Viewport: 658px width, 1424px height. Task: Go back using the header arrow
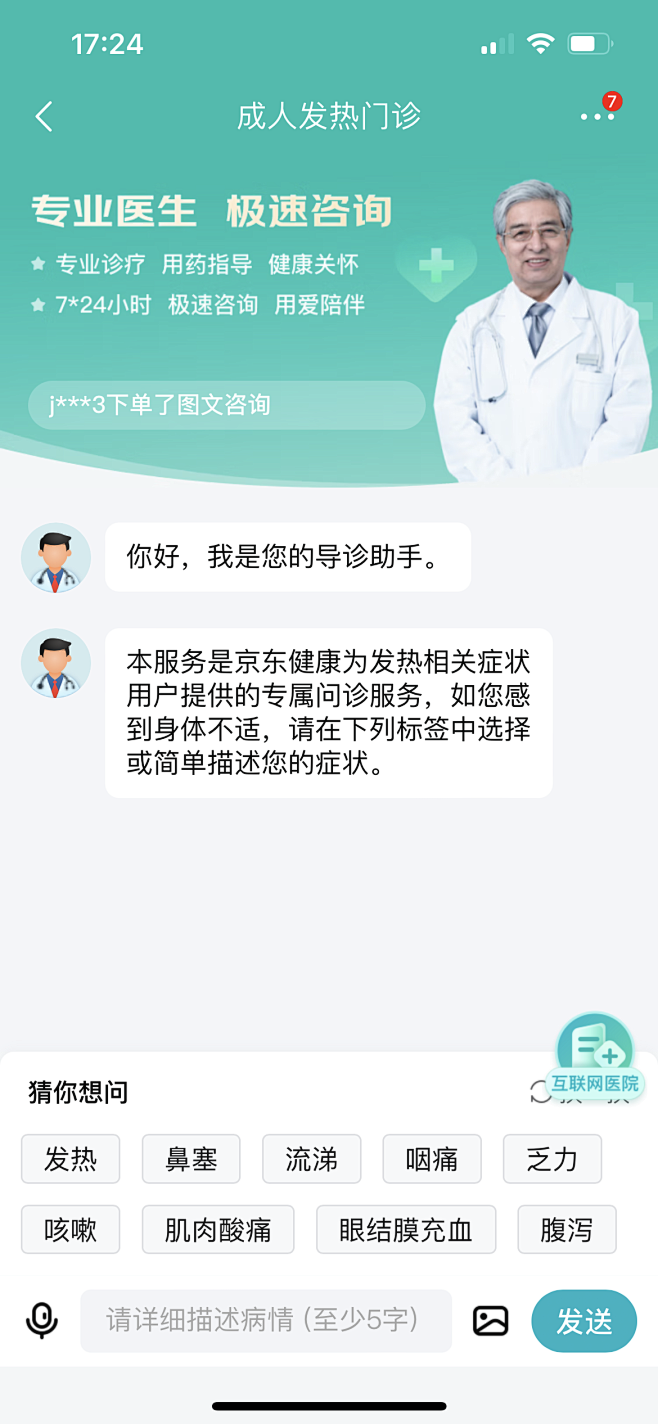tap(44, 116)
